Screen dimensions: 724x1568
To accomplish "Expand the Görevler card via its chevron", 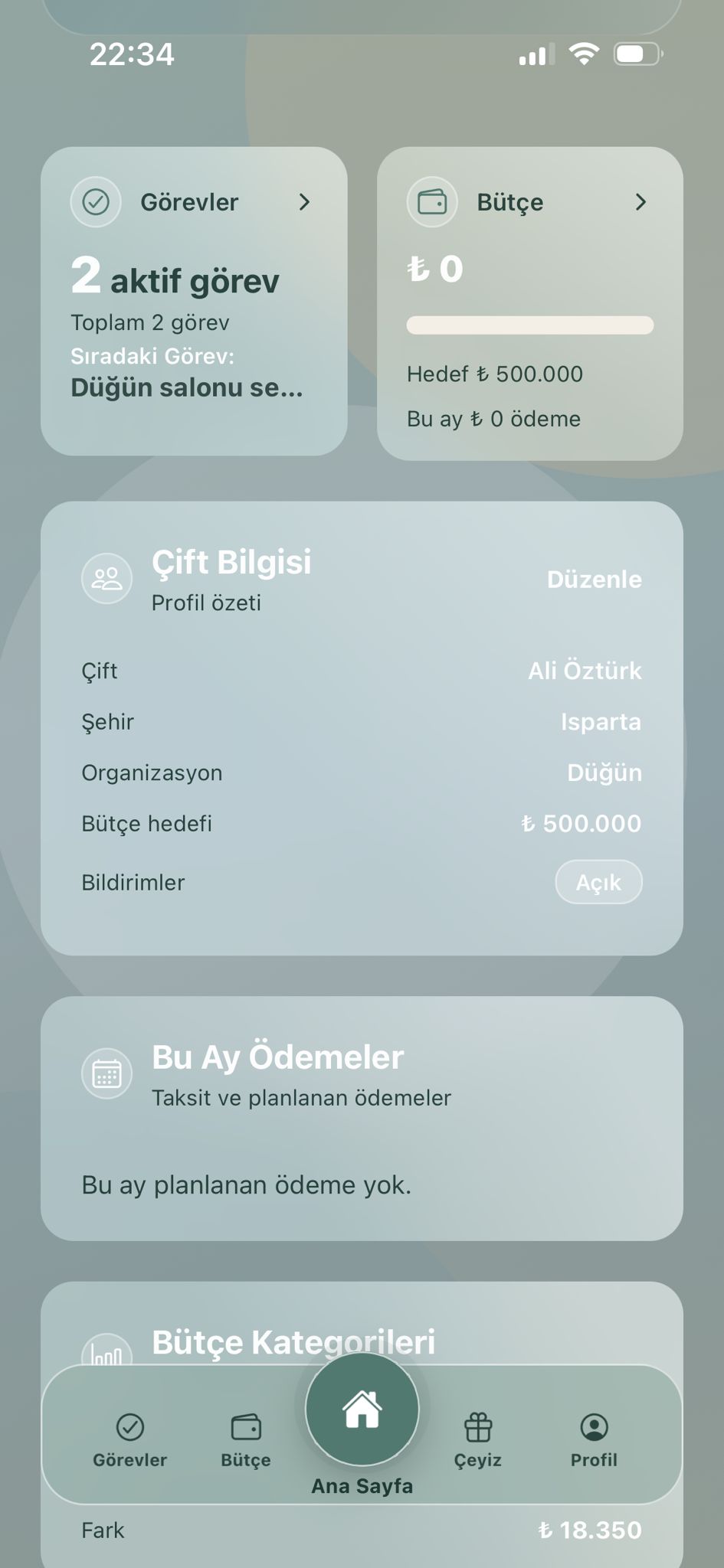I will (305, 202).
